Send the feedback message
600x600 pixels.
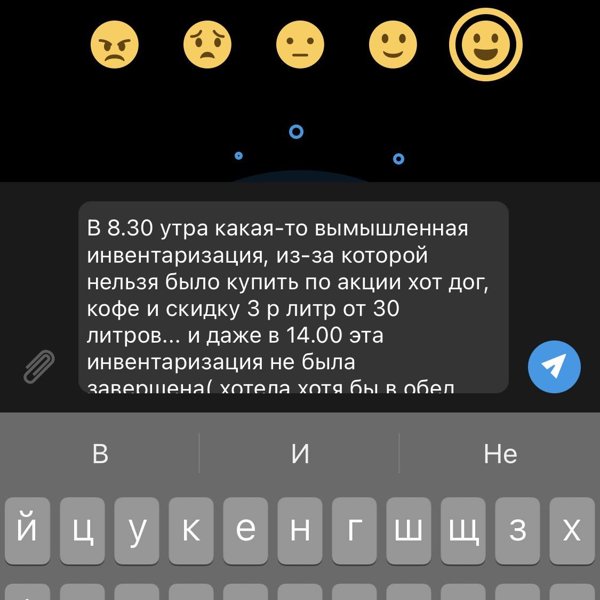pyautogui.click(x=554, y=366)
